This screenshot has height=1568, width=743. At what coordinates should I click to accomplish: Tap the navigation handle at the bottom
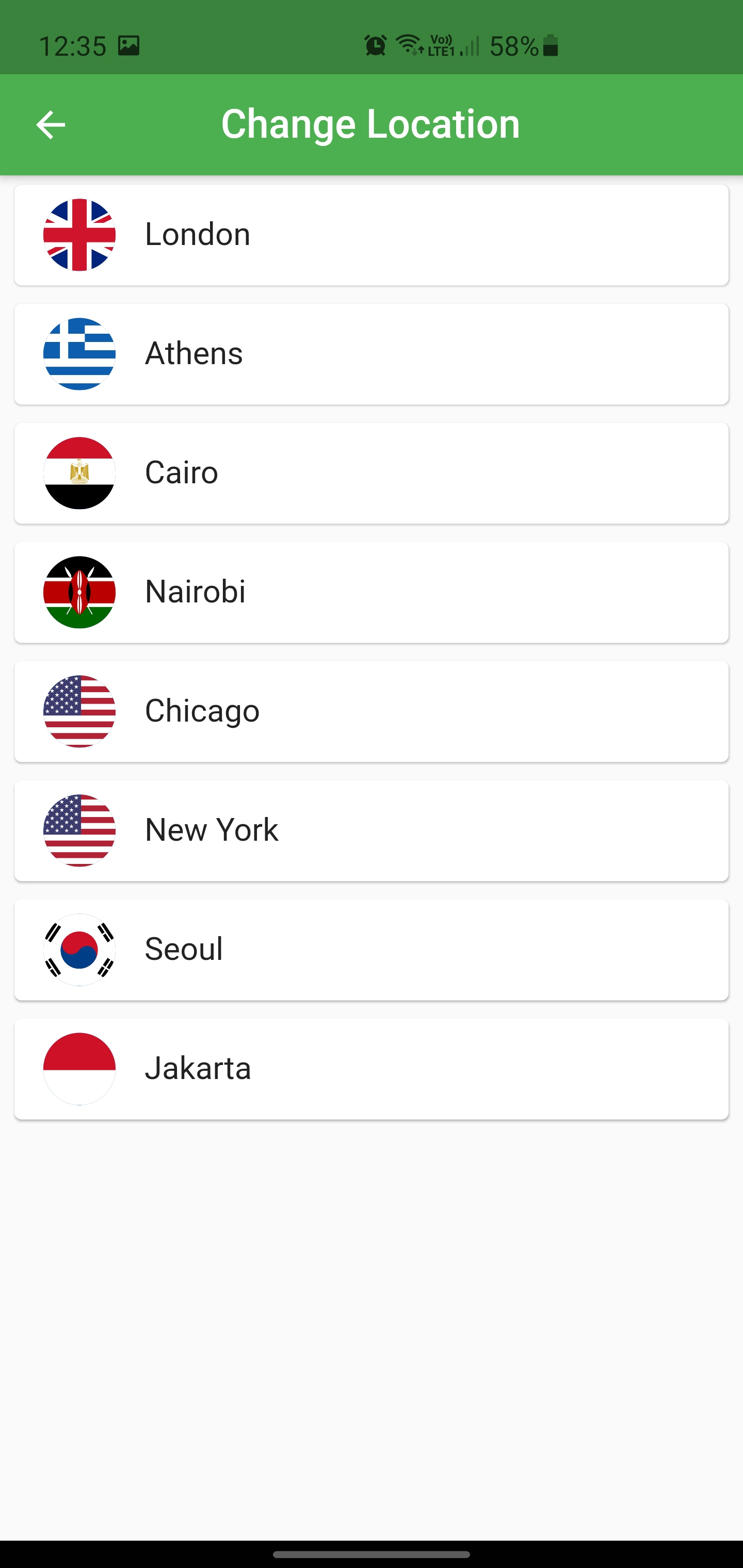pyautogui.click(x=372, y=1554)
